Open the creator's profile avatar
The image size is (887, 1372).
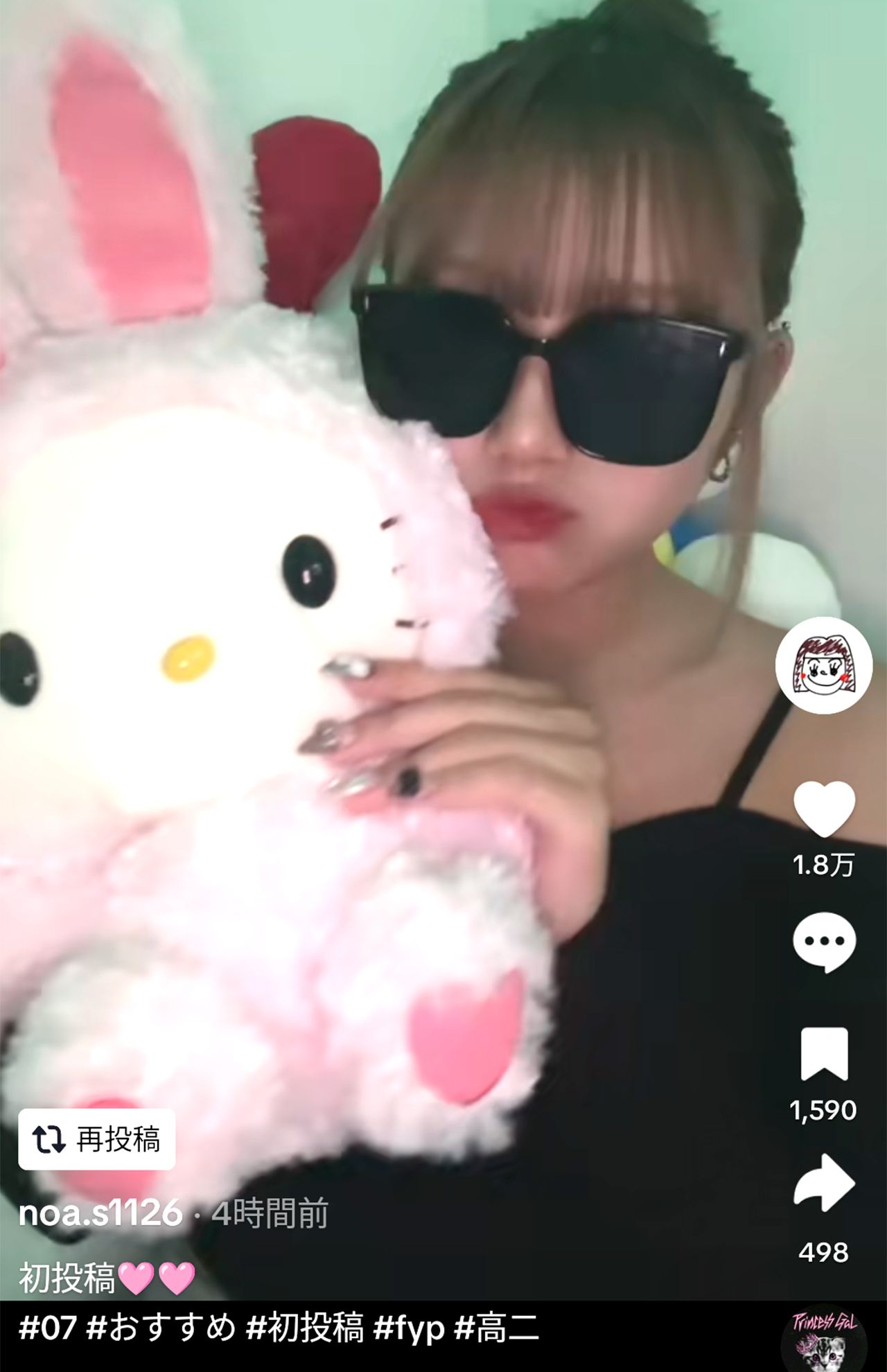[x=823, y=665]
